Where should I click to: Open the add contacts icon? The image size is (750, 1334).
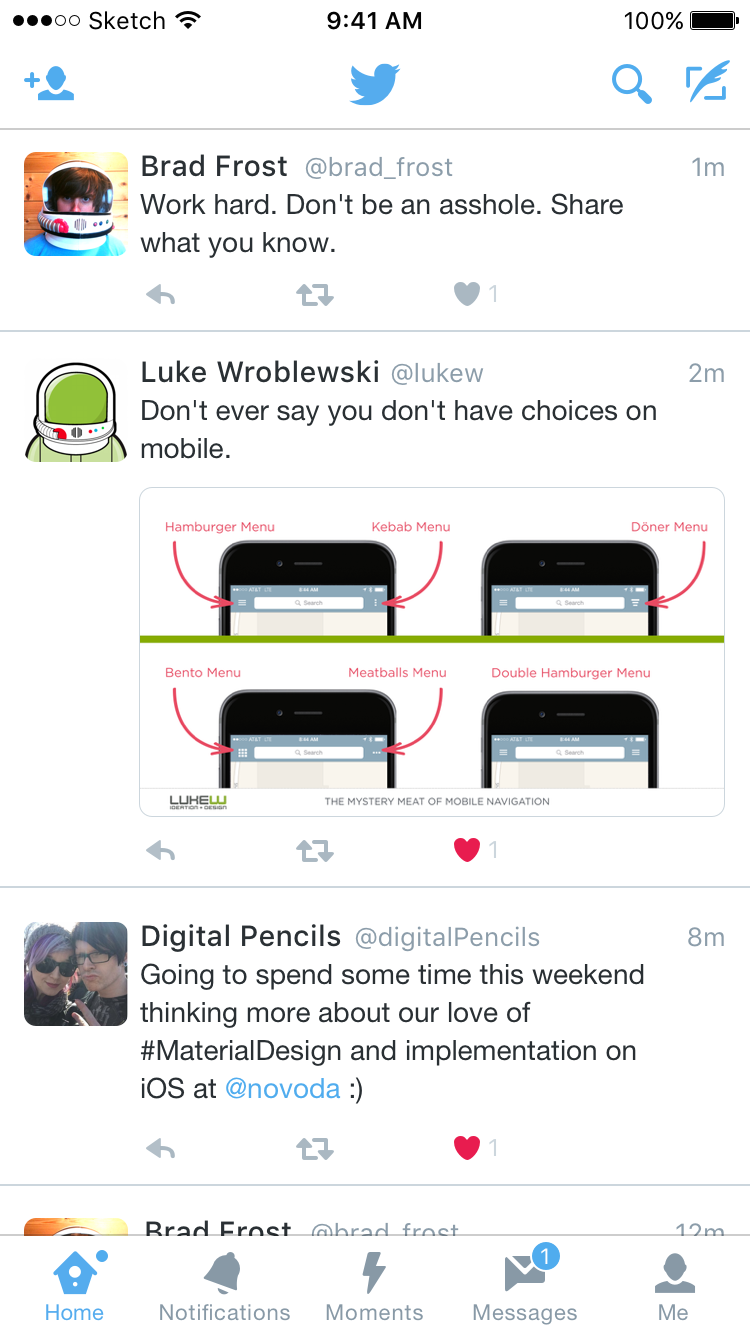point(50,84)
